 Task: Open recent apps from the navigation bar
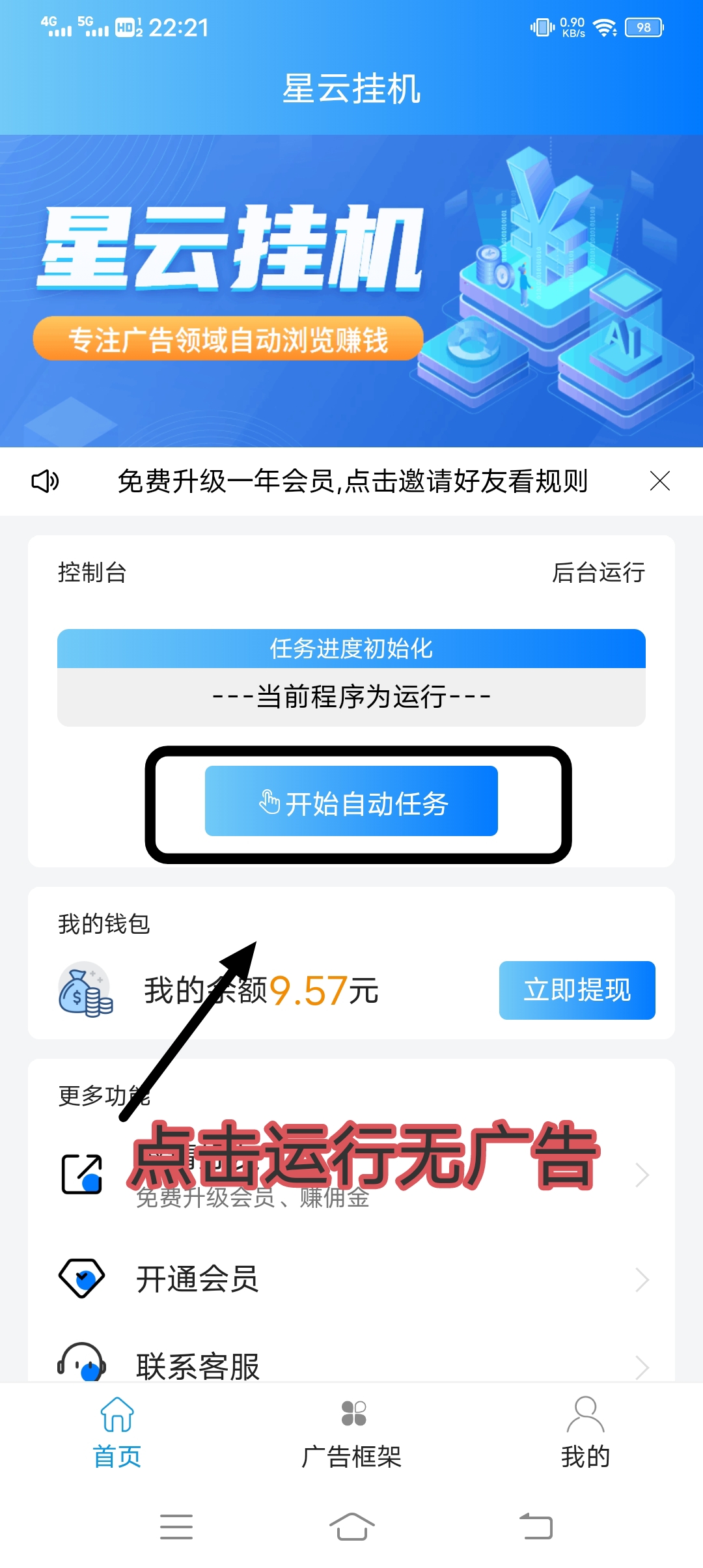176,1526
